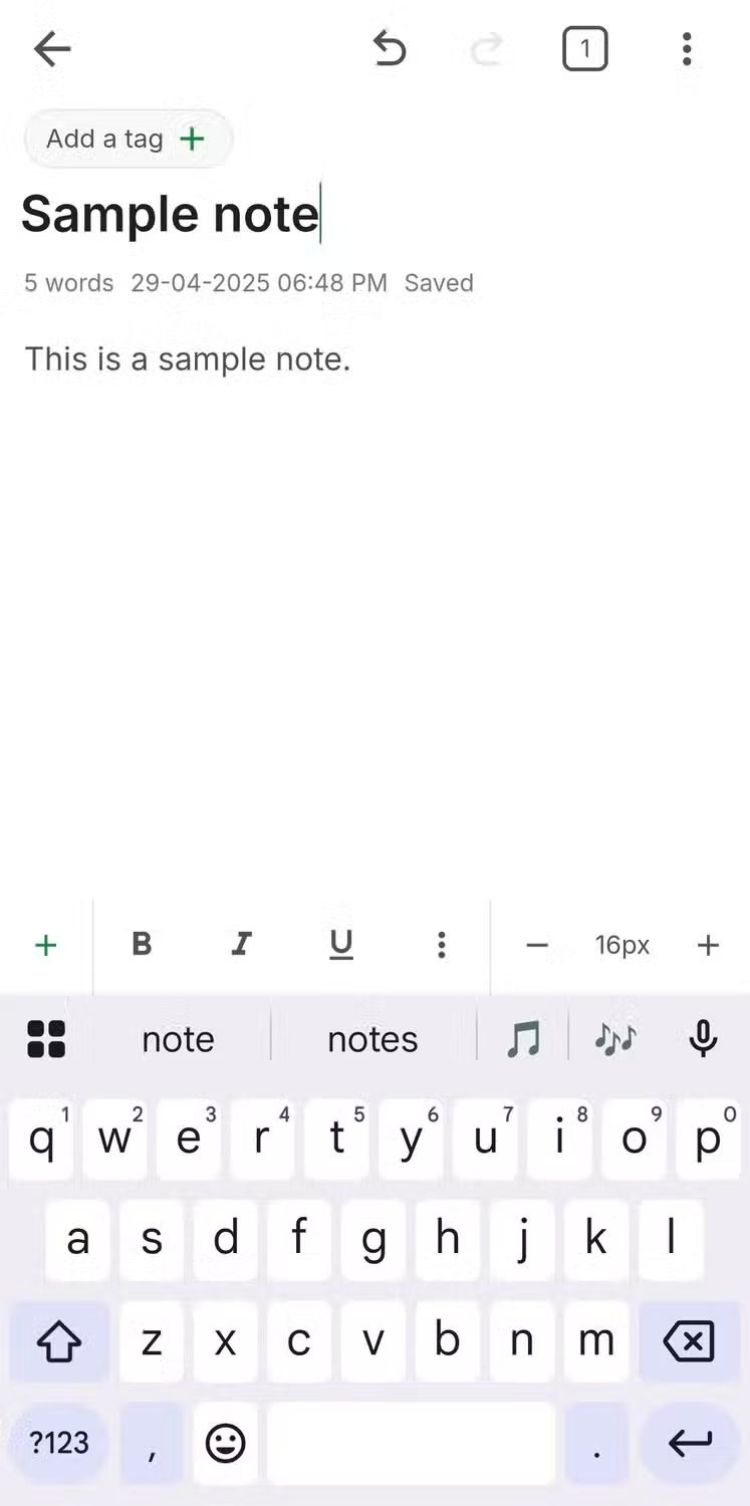Underline the text
750x1506 pixels.
[x=341, y=945]
